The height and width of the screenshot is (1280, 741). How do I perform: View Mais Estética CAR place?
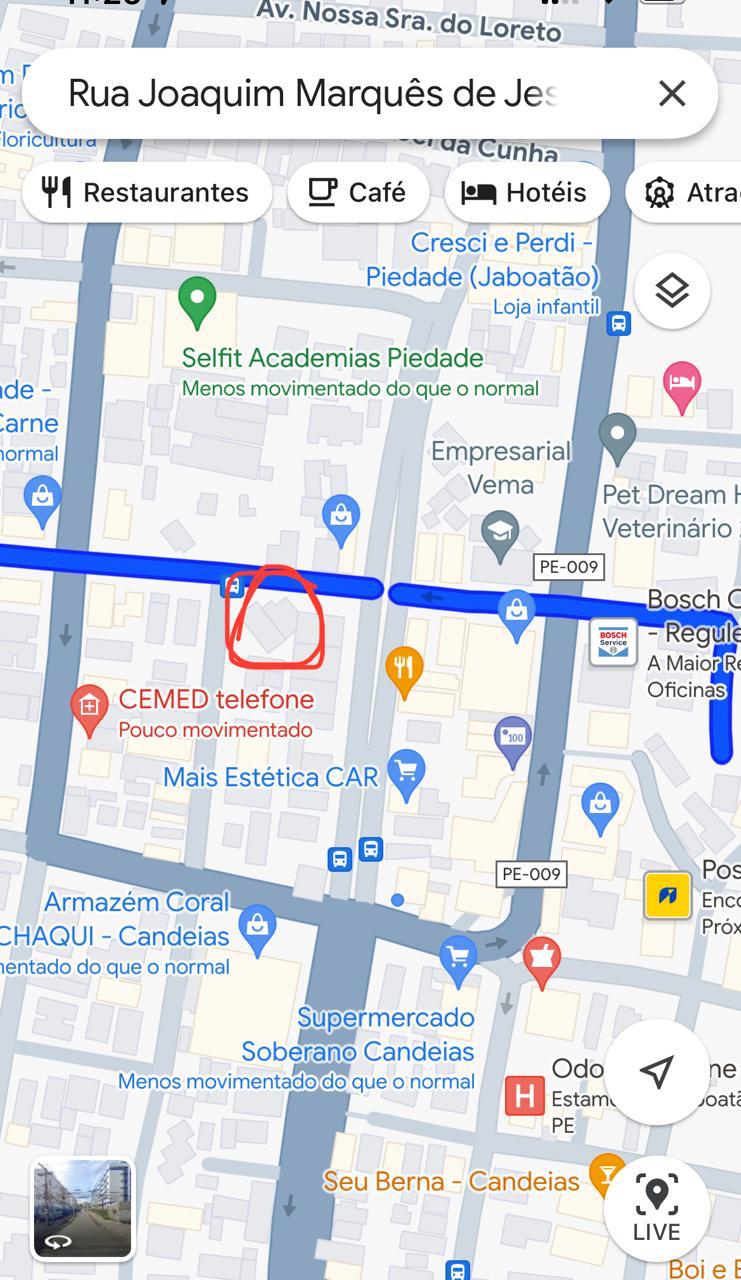click(406, 773)
